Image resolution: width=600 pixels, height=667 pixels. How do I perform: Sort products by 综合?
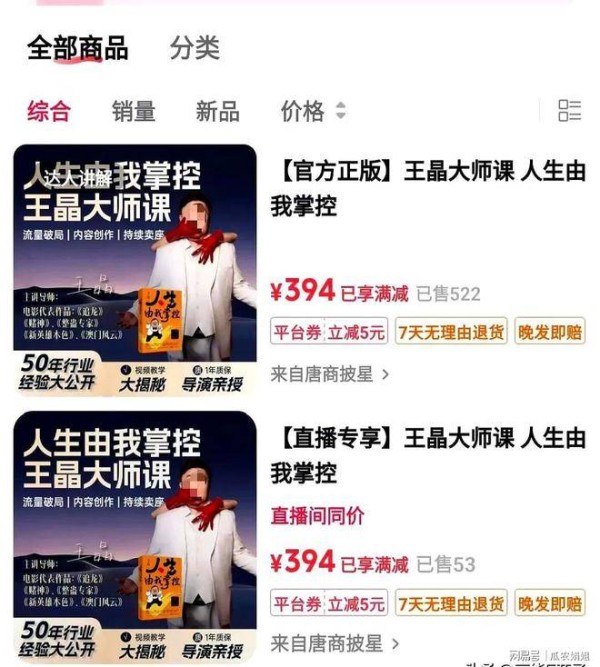pos(49,111)
